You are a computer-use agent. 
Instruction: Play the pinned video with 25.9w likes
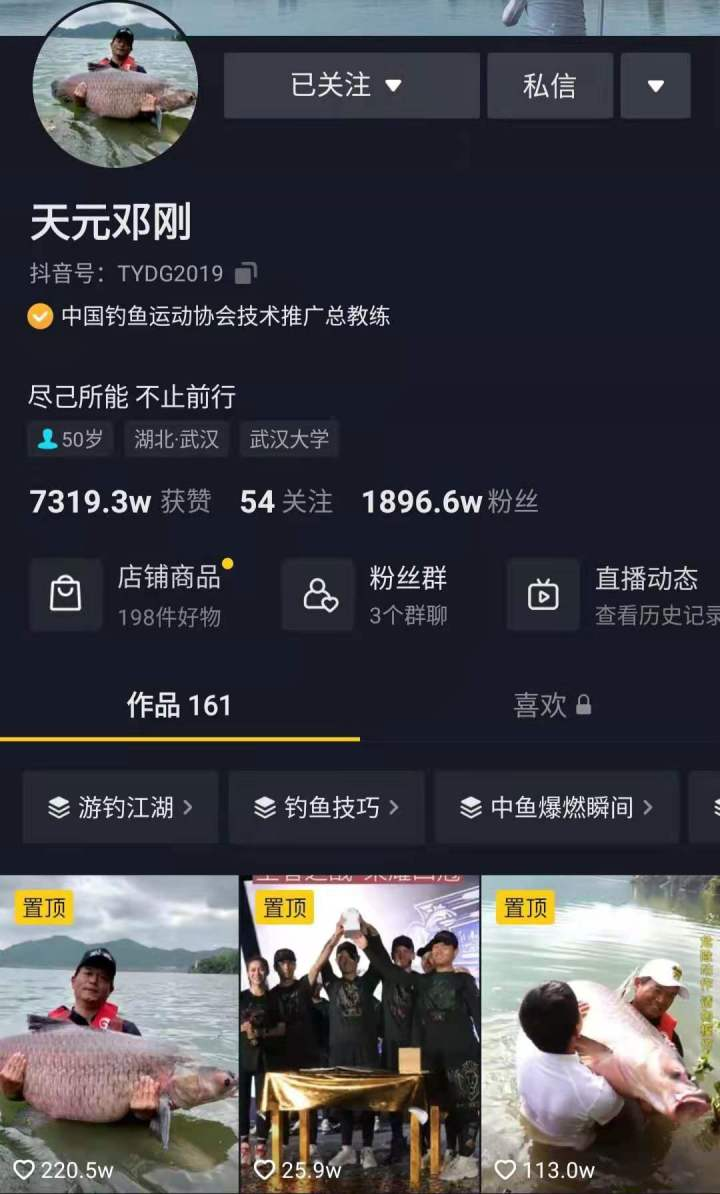click(x=360, y=1035)
